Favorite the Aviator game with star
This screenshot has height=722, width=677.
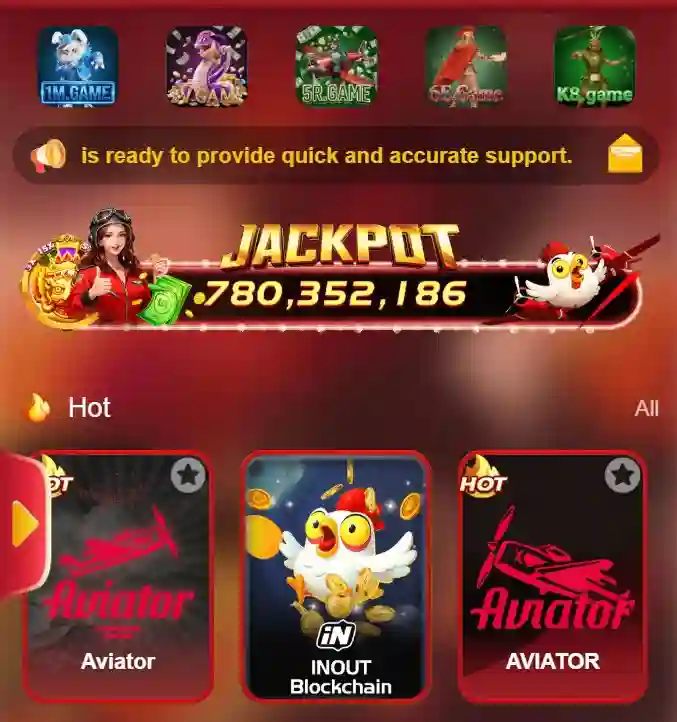pos(188,476)
